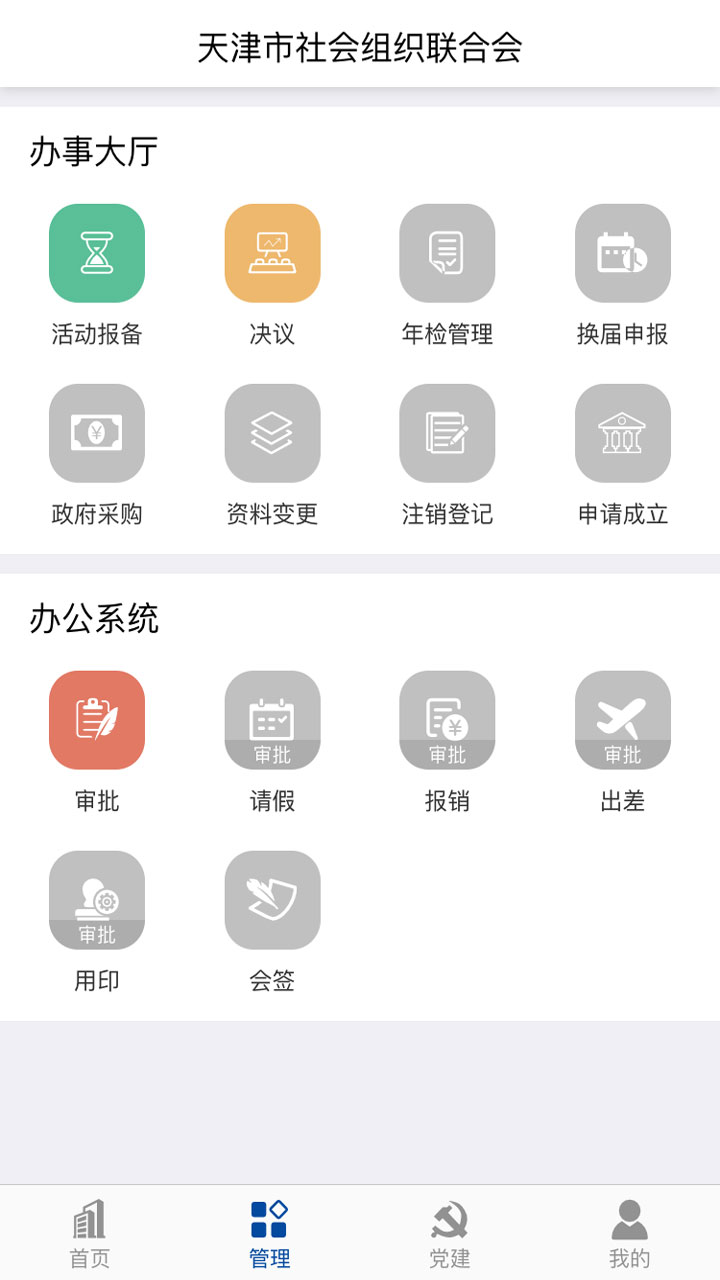
Task: Open the 党建 party building tab
Action: 451,1230
